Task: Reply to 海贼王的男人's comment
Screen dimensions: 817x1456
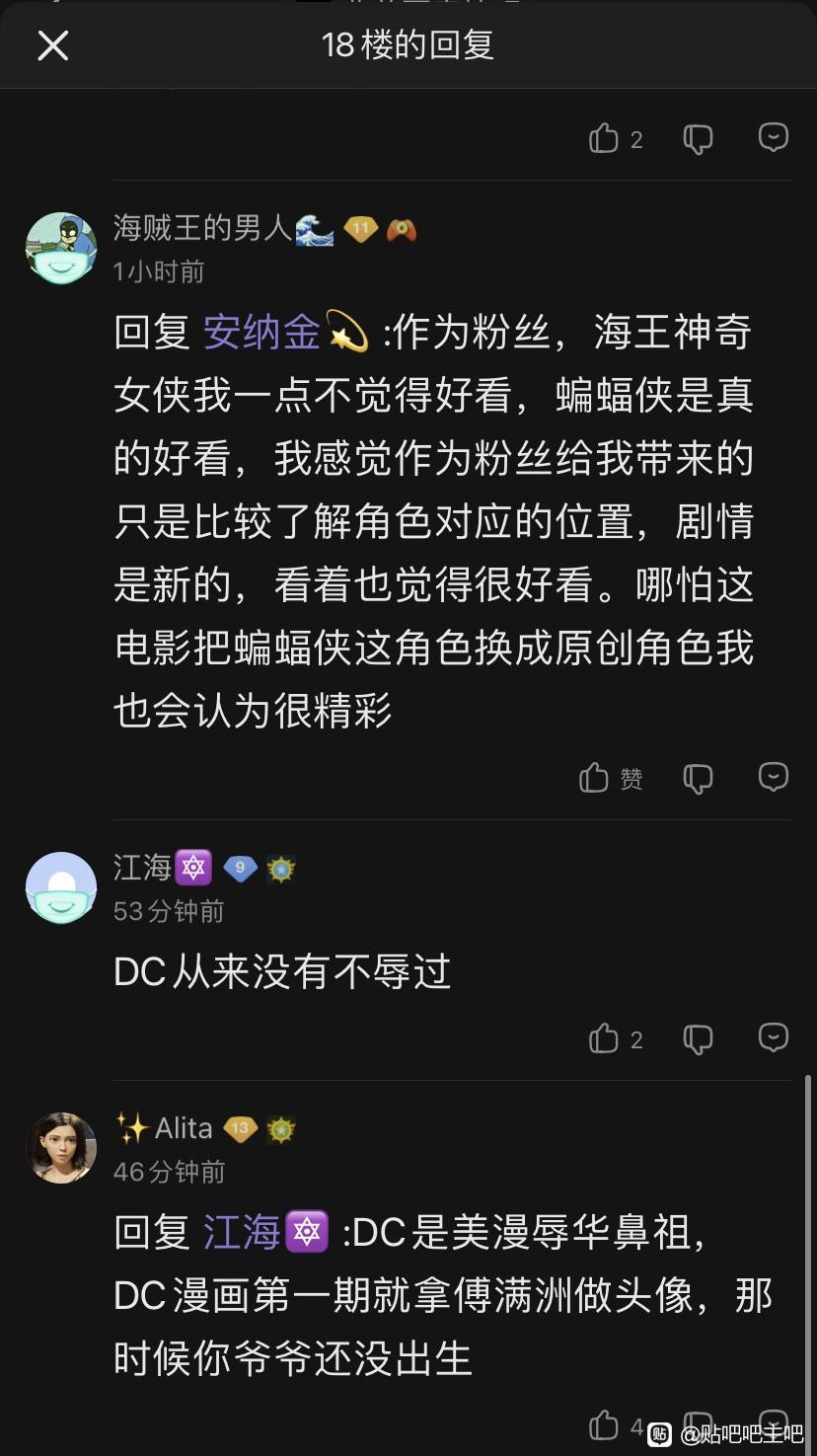Action: [x=774, y=777]
